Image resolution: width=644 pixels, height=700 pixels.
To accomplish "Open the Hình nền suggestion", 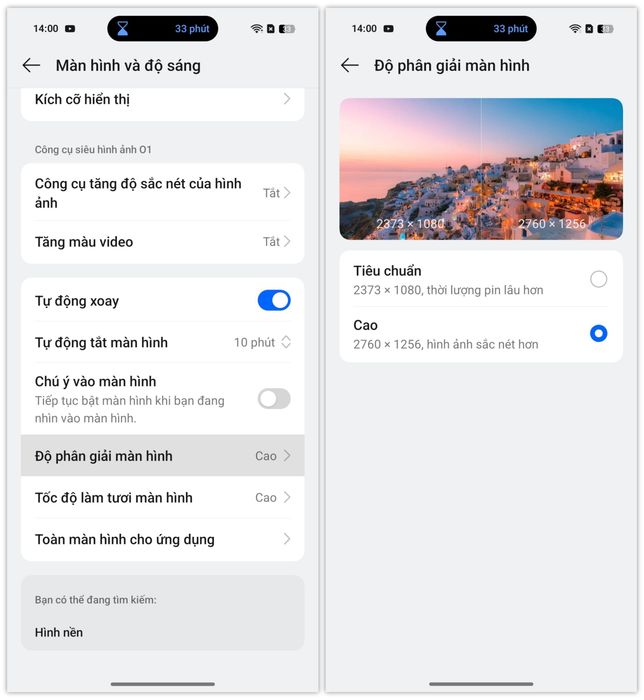I will [x=59, y=632].
